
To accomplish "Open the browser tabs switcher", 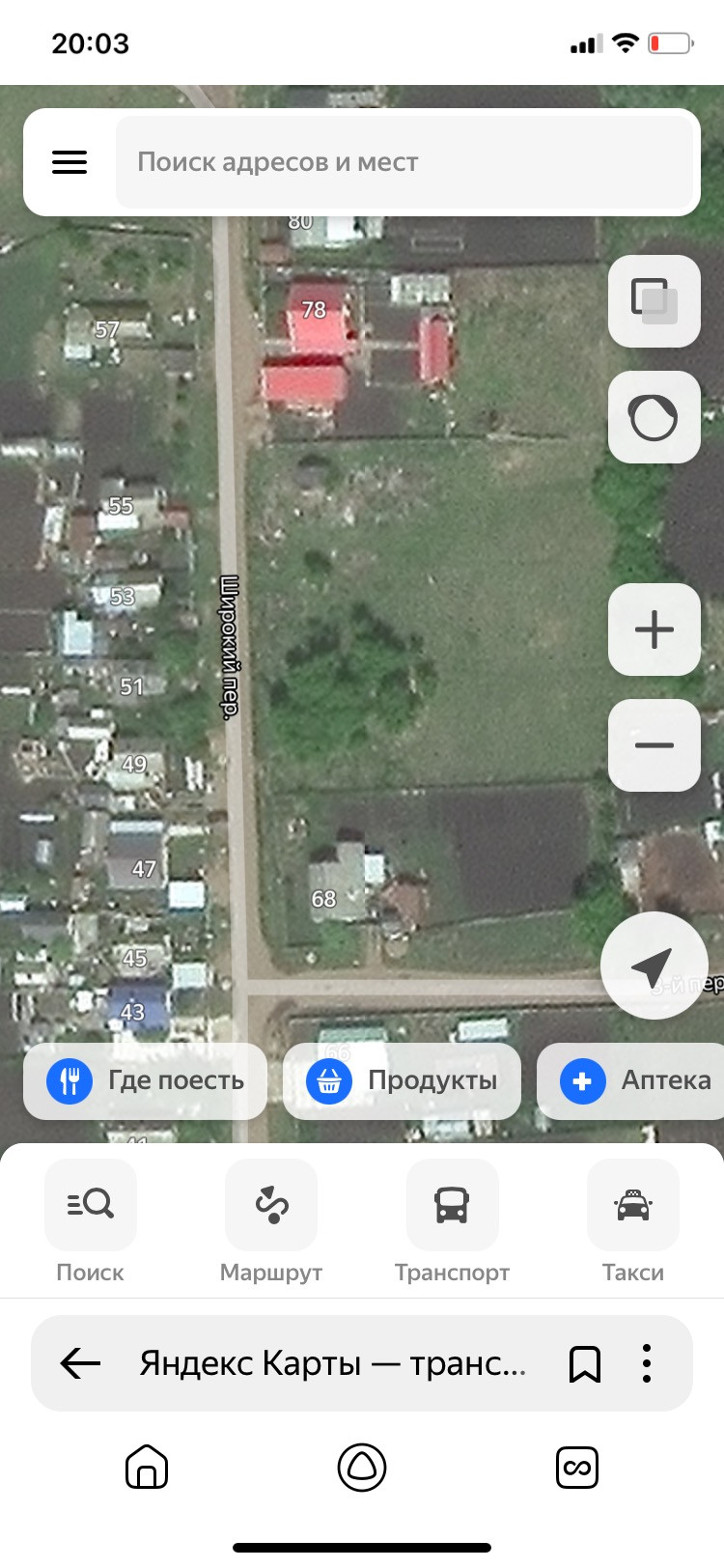I will pos(577,1468).
